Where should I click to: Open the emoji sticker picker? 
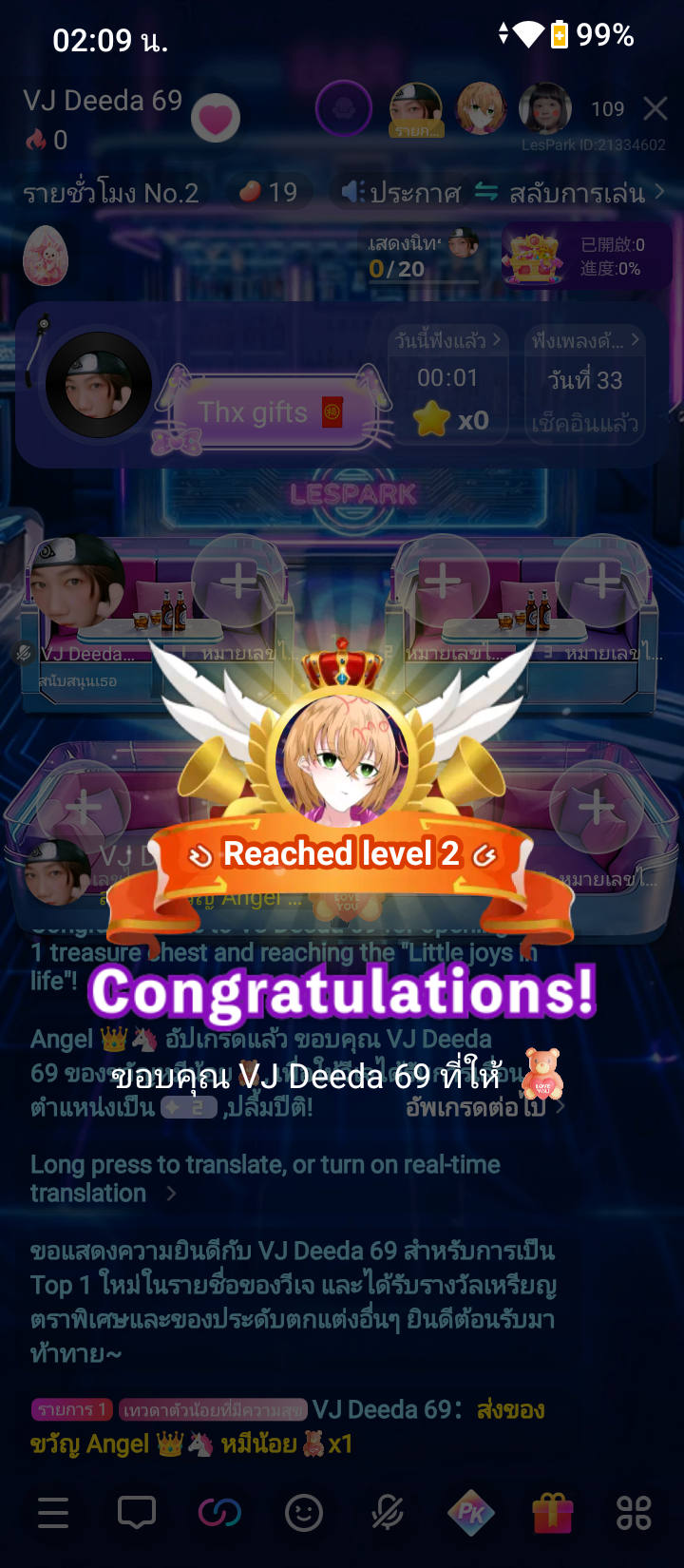(x=304, y=1512)
